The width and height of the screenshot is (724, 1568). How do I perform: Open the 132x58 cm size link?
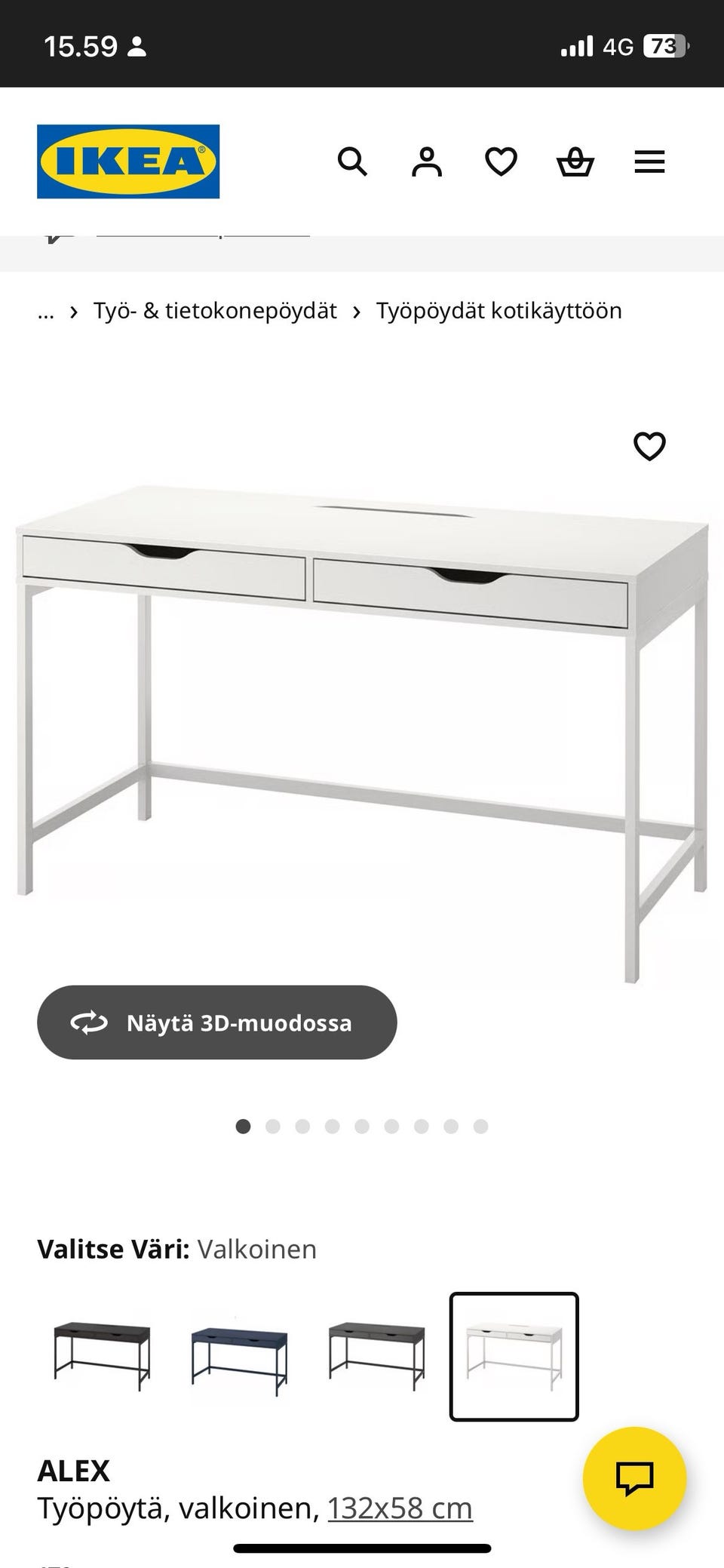(400, 1508)
